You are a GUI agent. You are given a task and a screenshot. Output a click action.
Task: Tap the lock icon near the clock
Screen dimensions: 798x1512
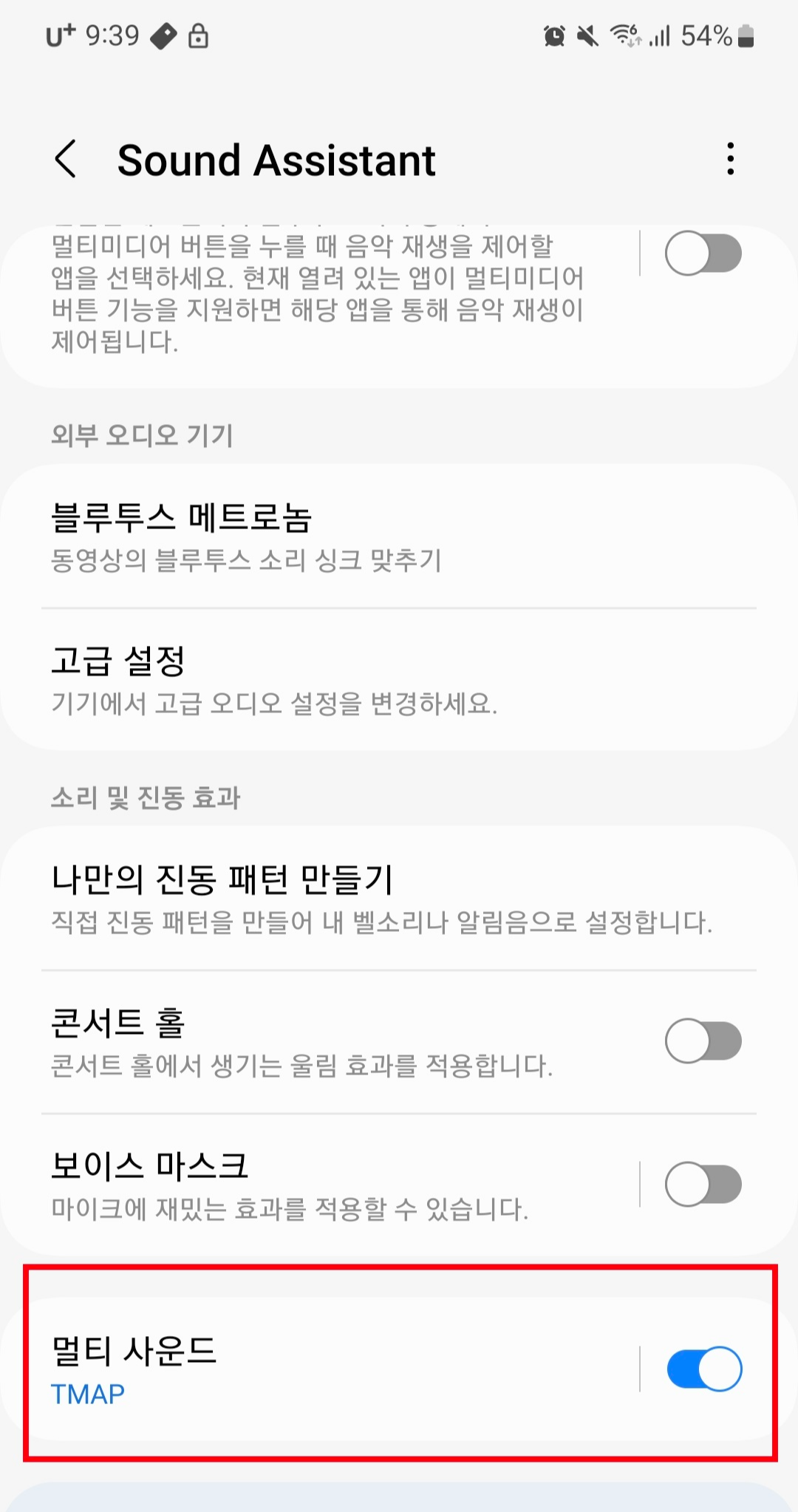click(x=197, y=35)
